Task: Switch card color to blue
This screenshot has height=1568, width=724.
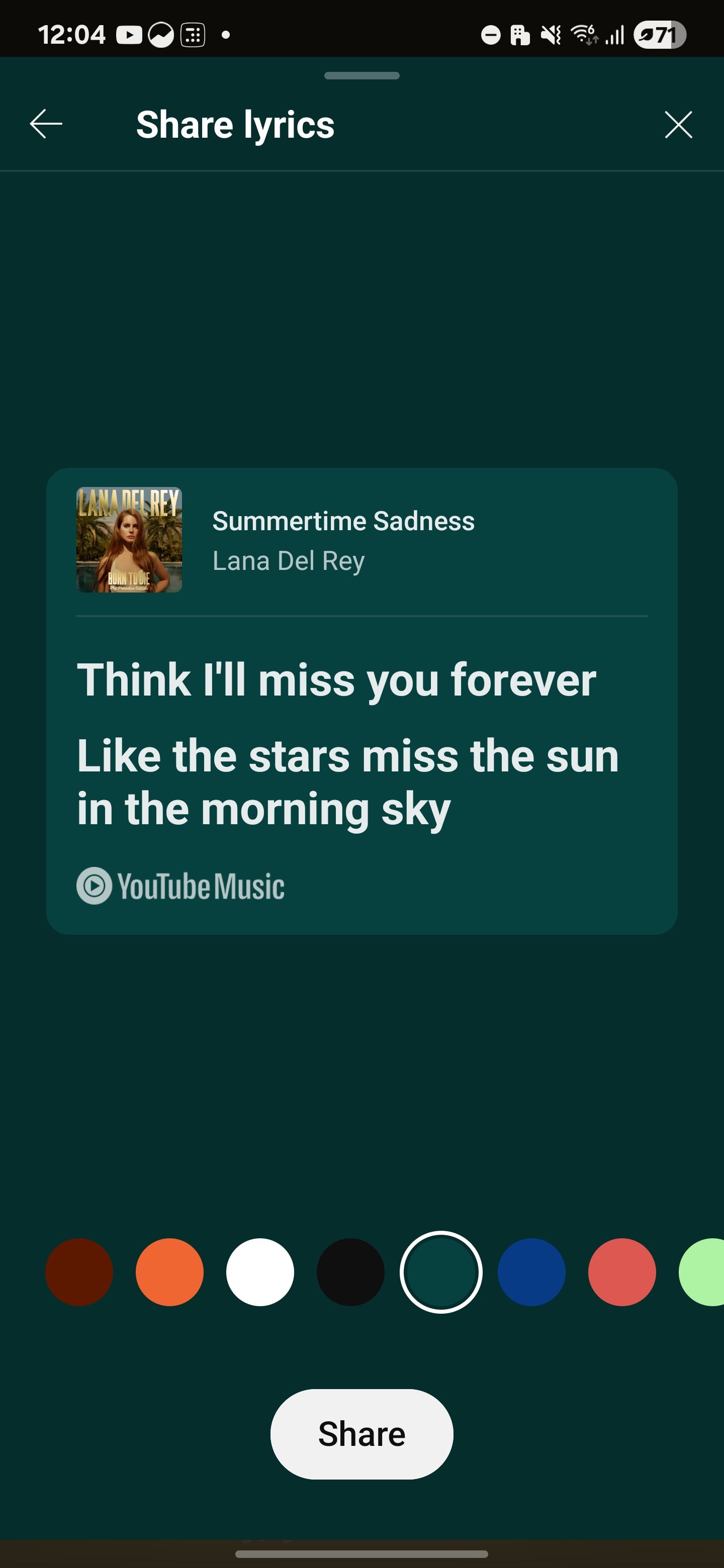Action: pos(531,1271)
